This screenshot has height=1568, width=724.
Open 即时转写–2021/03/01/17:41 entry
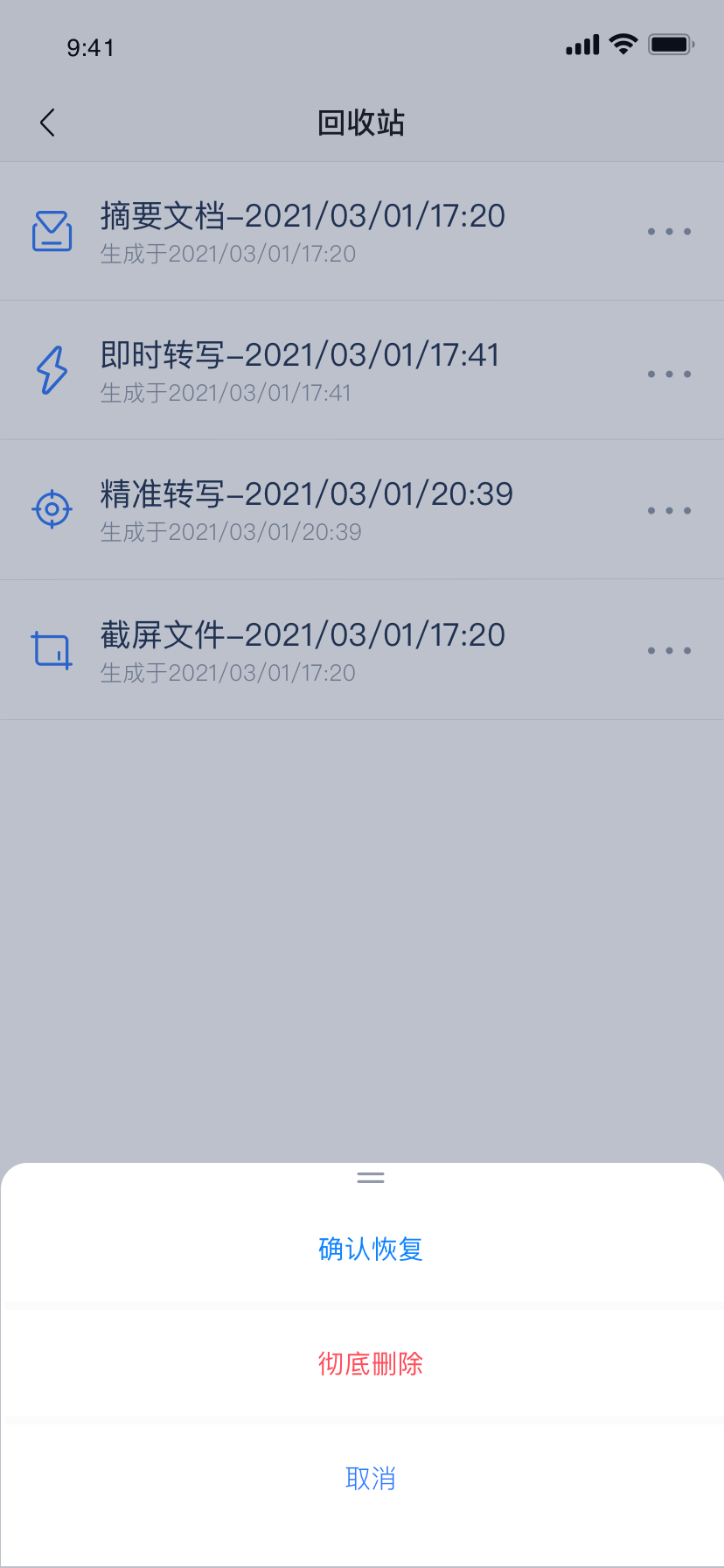pos(362,370)
